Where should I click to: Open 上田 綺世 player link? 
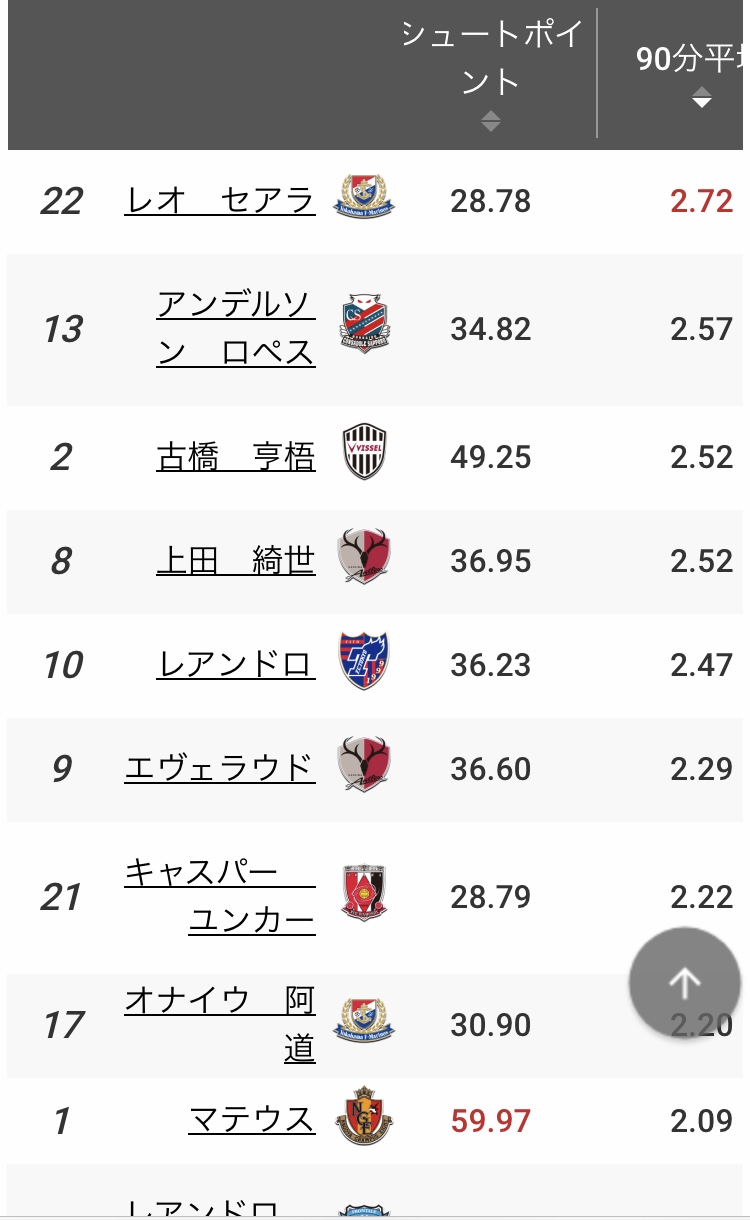tap(236, 561)
